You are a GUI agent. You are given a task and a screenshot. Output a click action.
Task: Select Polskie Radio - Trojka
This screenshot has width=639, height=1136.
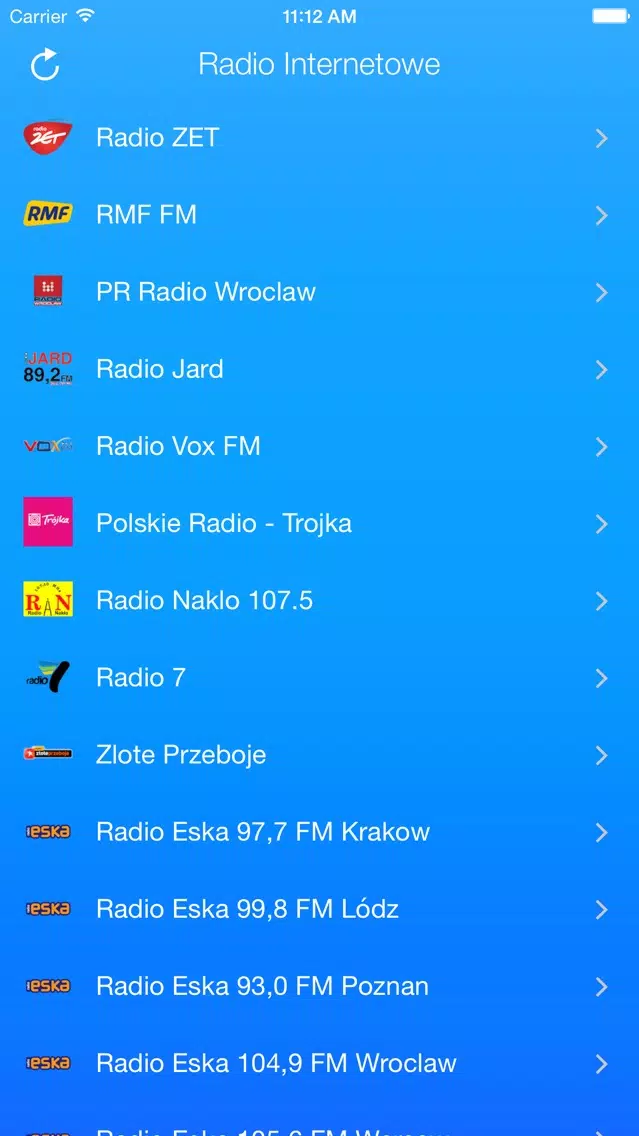(x=320, y=523)
